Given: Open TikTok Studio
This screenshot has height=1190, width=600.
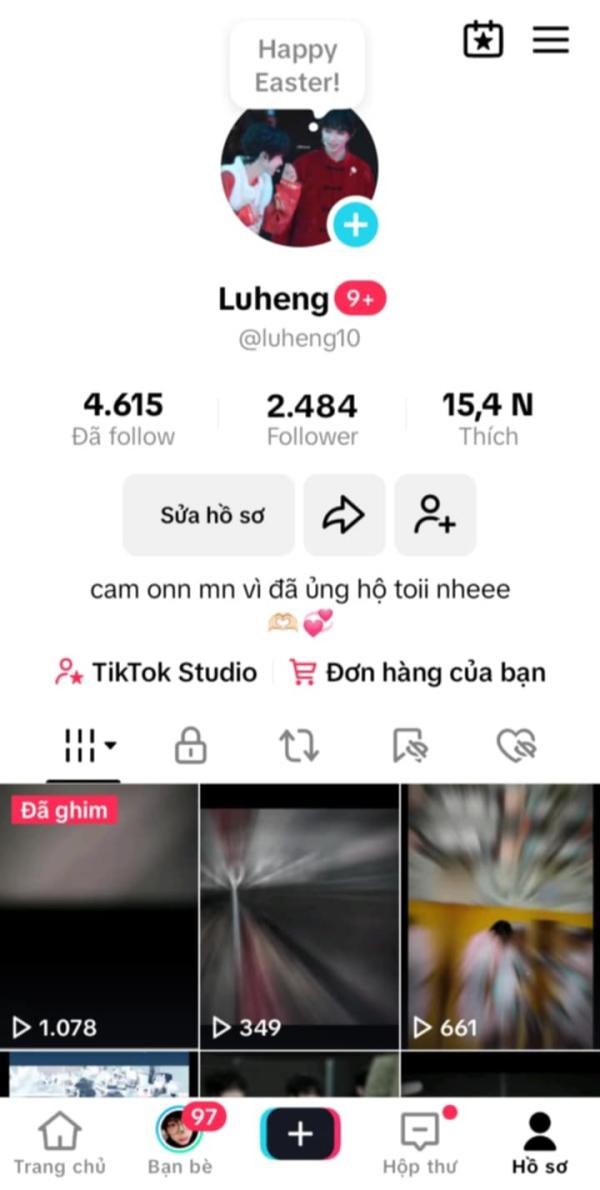Looking at the screenshot, I should (157, 672).
